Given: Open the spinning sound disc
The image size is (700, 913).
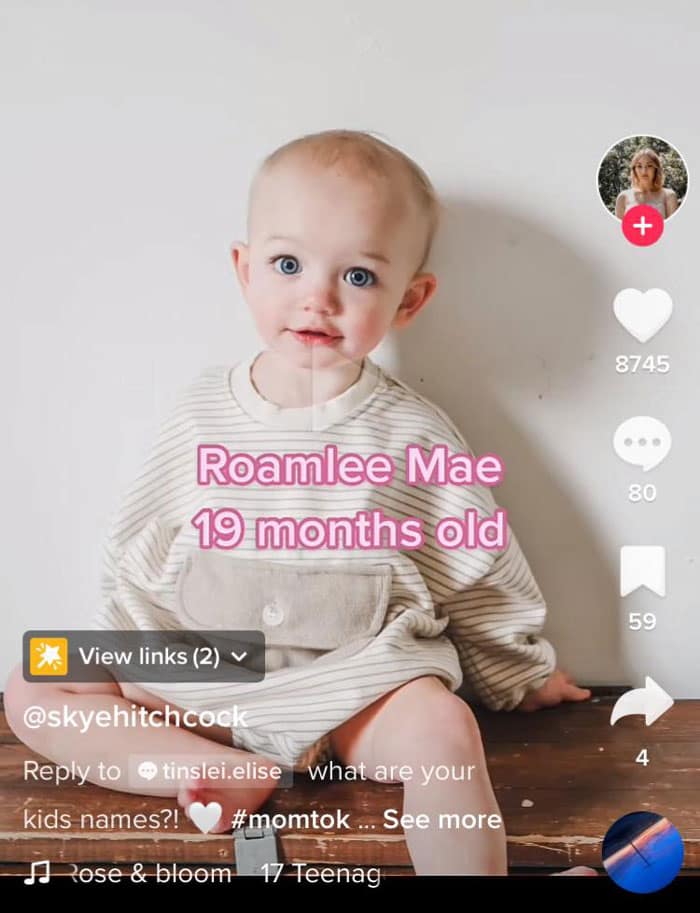Looking at the screenshot, I should tap(642, 852).
